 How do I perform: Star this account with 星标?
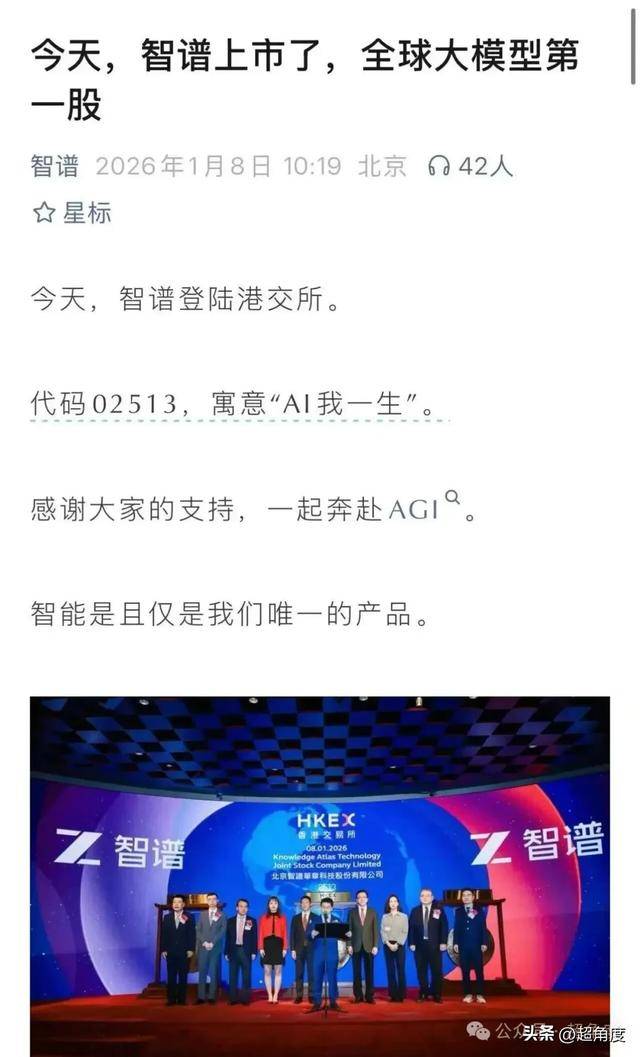[x=72, y=212]
